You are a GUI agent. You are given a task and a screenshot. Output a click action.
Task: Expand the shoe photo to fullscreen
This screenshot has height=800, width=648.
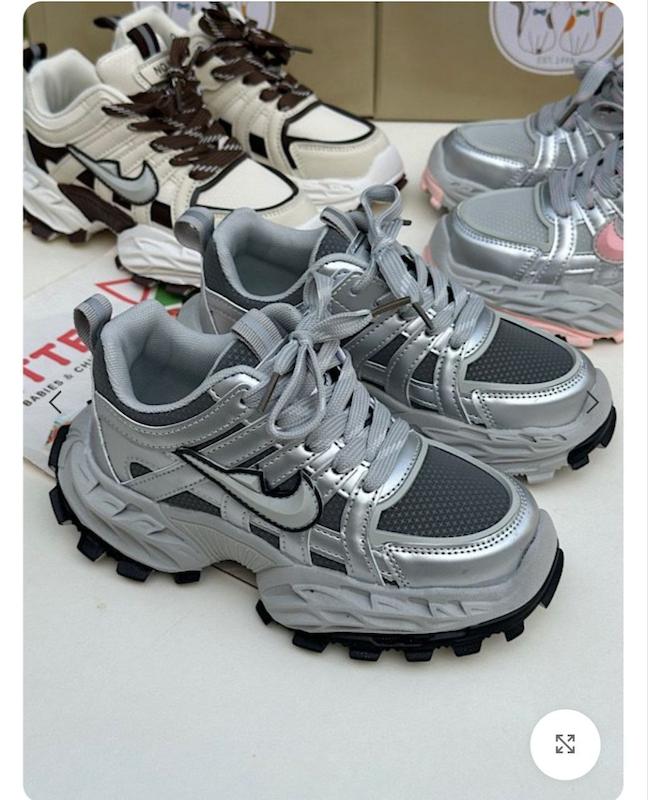point(565,744)
